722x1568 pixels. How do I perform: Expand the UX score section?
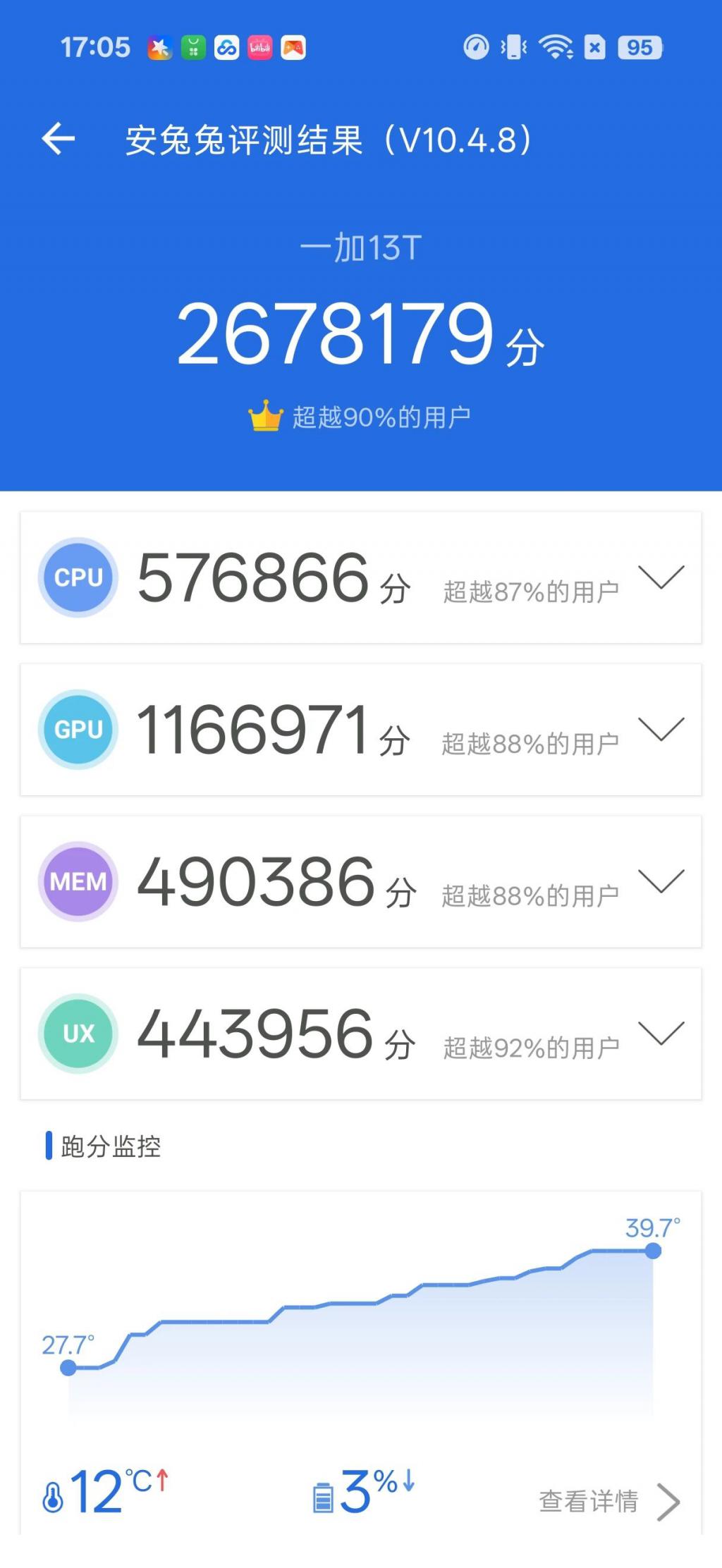pos(661,1033)
